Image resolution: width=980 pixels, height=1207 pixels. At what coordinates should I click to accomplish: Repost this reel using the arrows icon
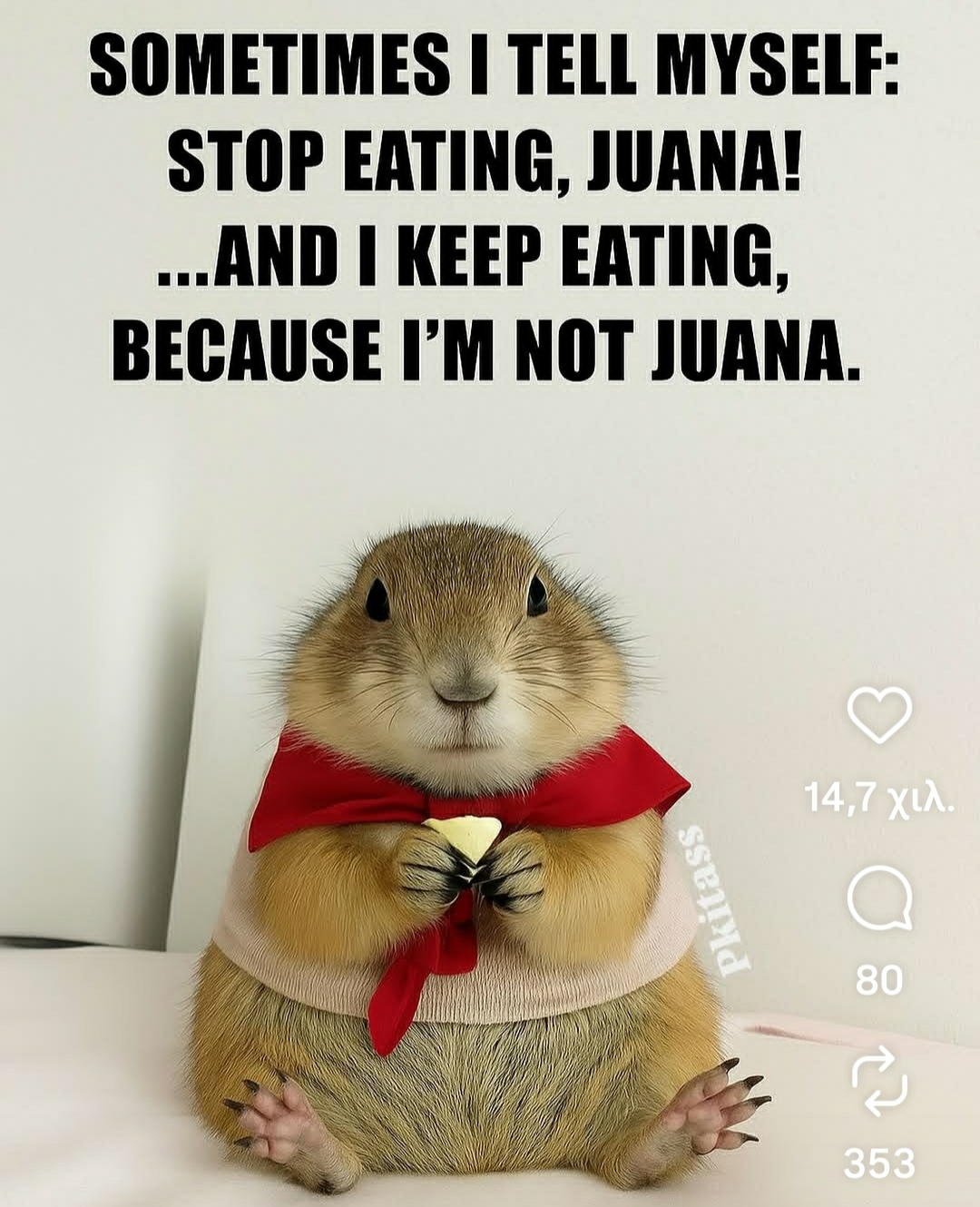point(879,1082)
